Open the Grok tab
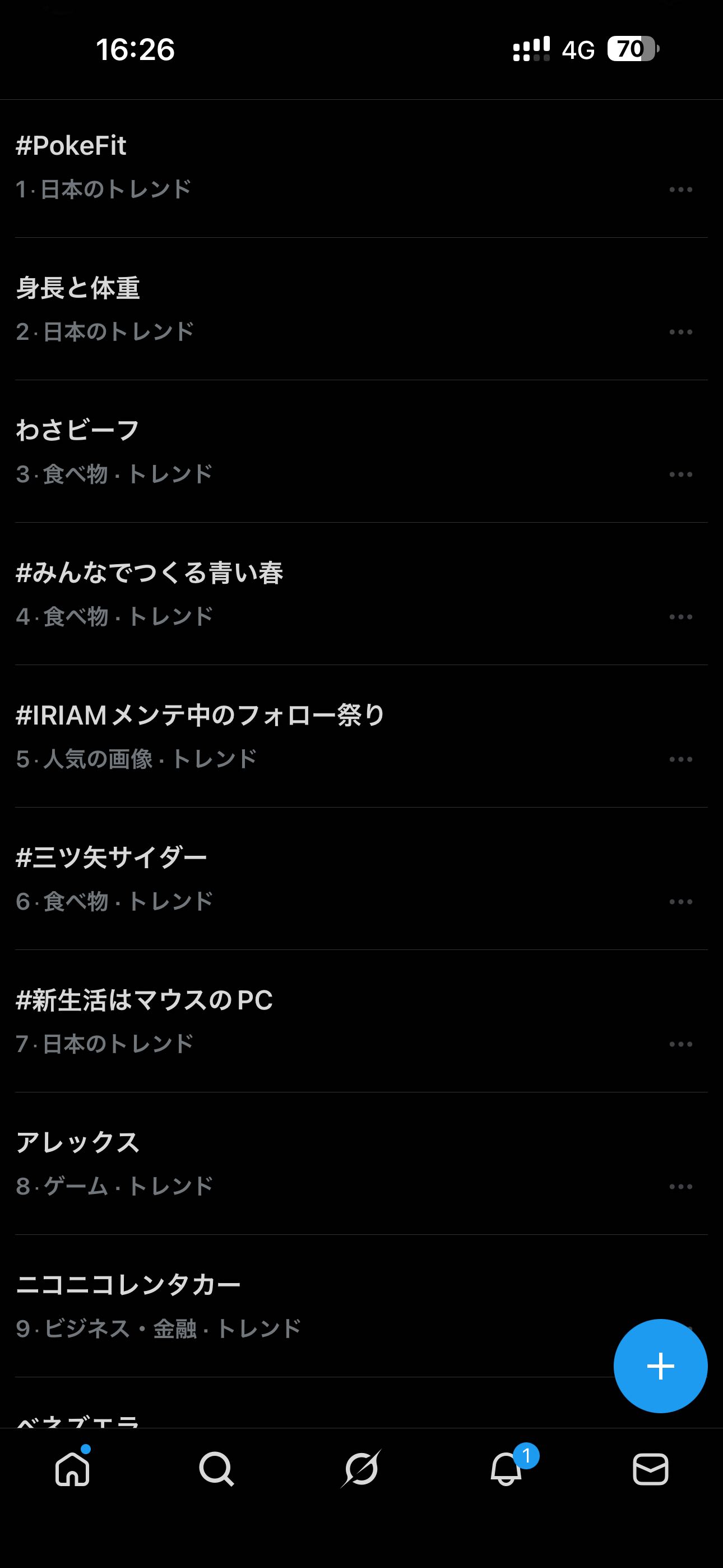The width and height of the screenshot is (723, 1568). pos(361,1469)
